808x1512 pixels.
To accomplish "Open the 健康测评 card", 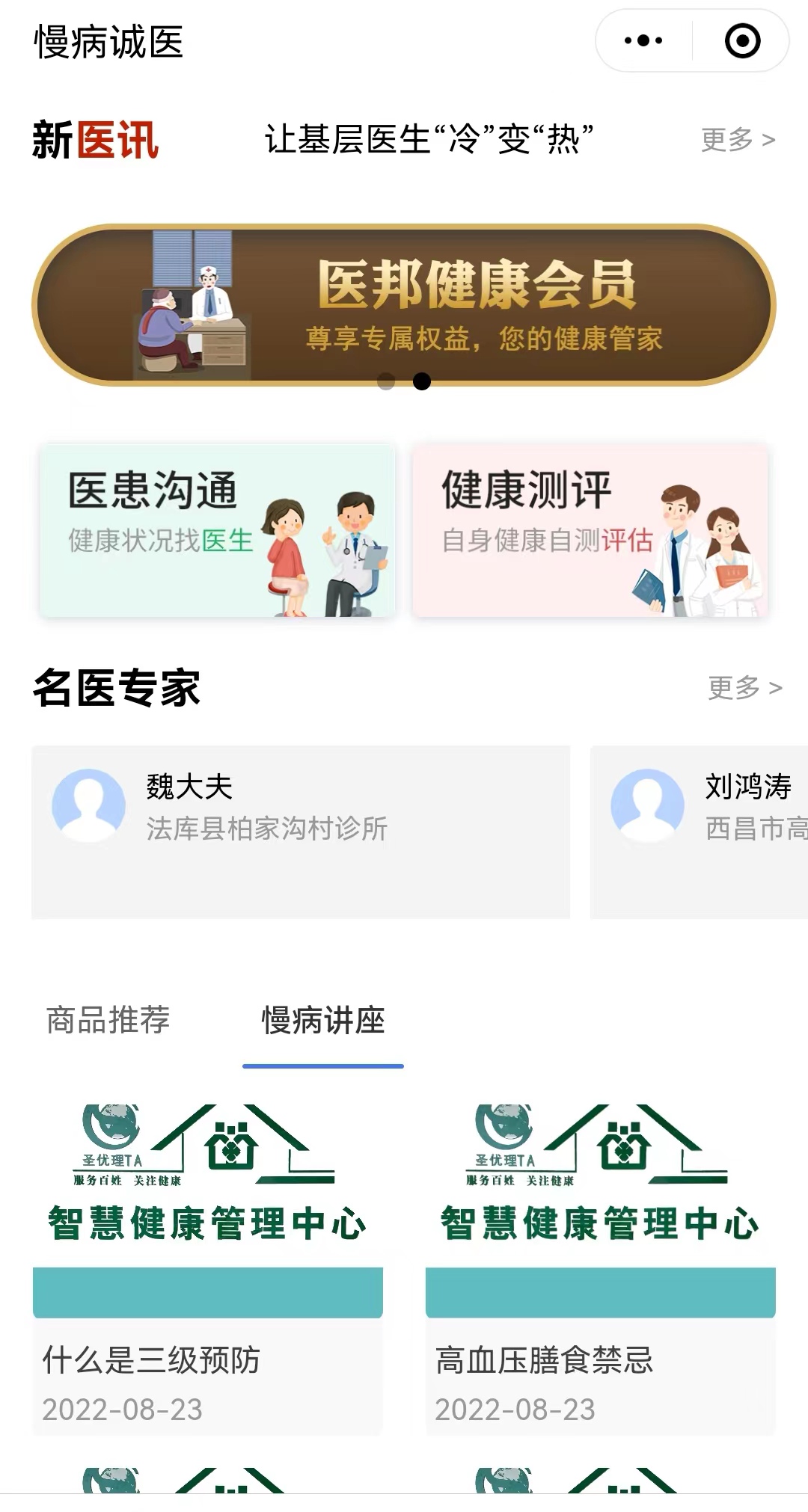I will 590,531.
